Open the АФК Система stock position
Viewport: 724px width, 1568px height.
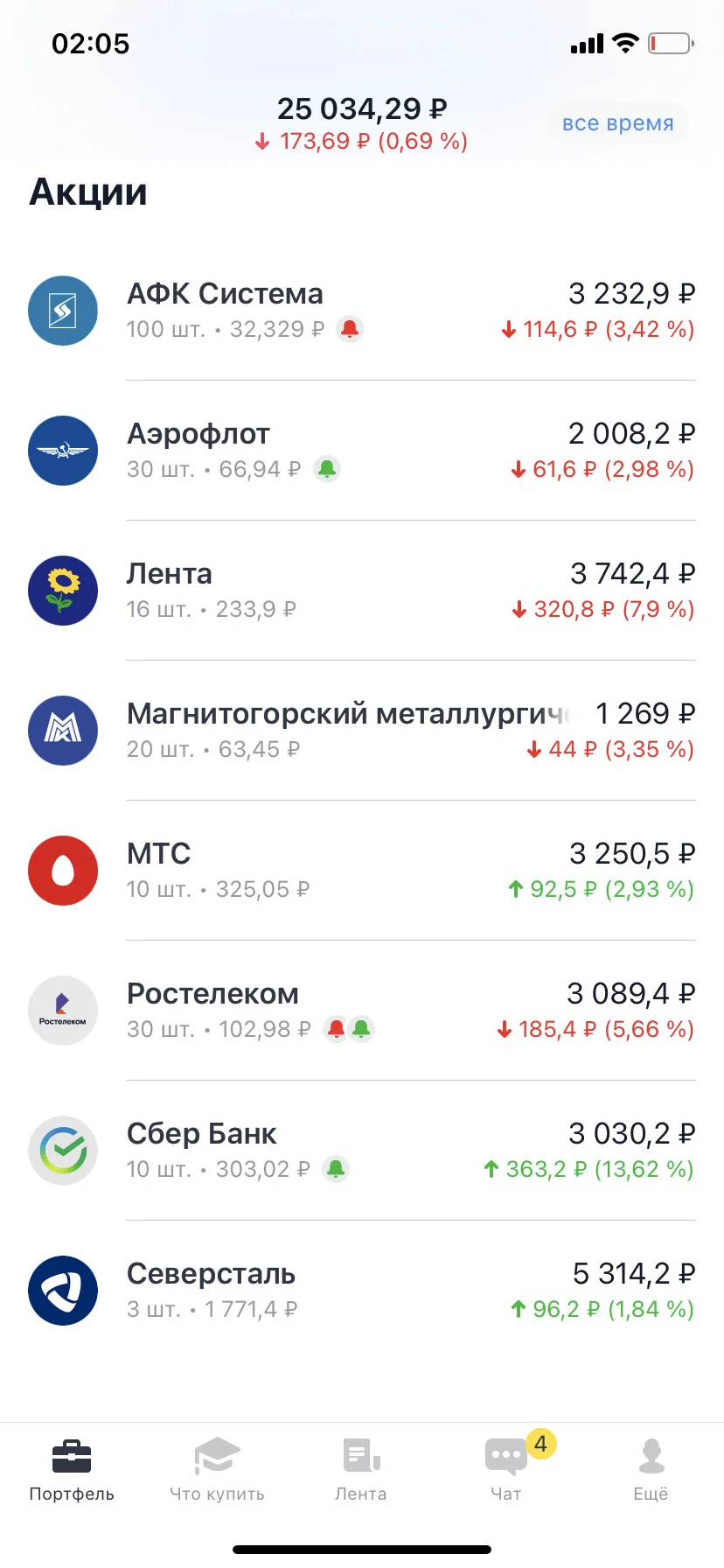coord(362,311)
